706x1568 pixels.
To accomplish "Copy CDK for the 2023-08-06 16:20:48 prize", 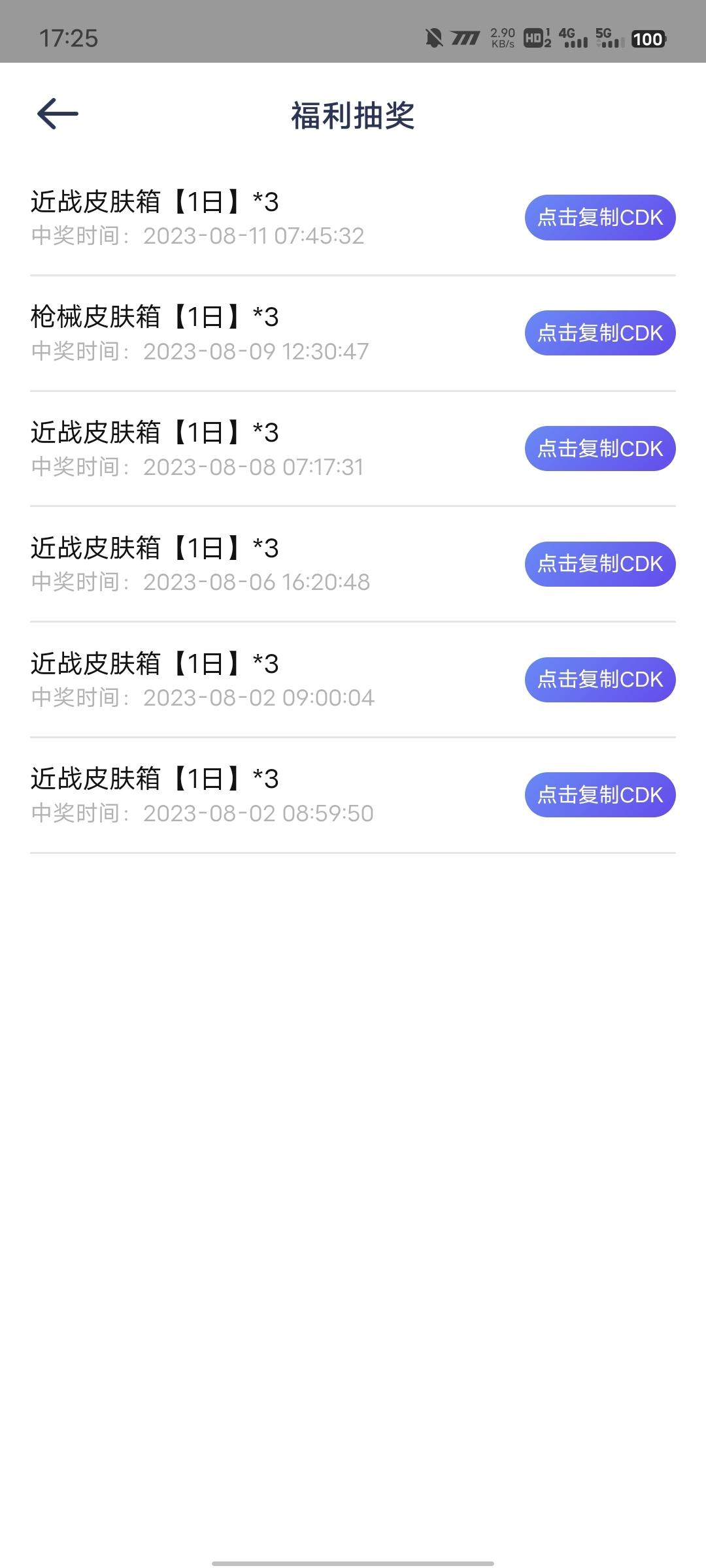I will 600,564.
